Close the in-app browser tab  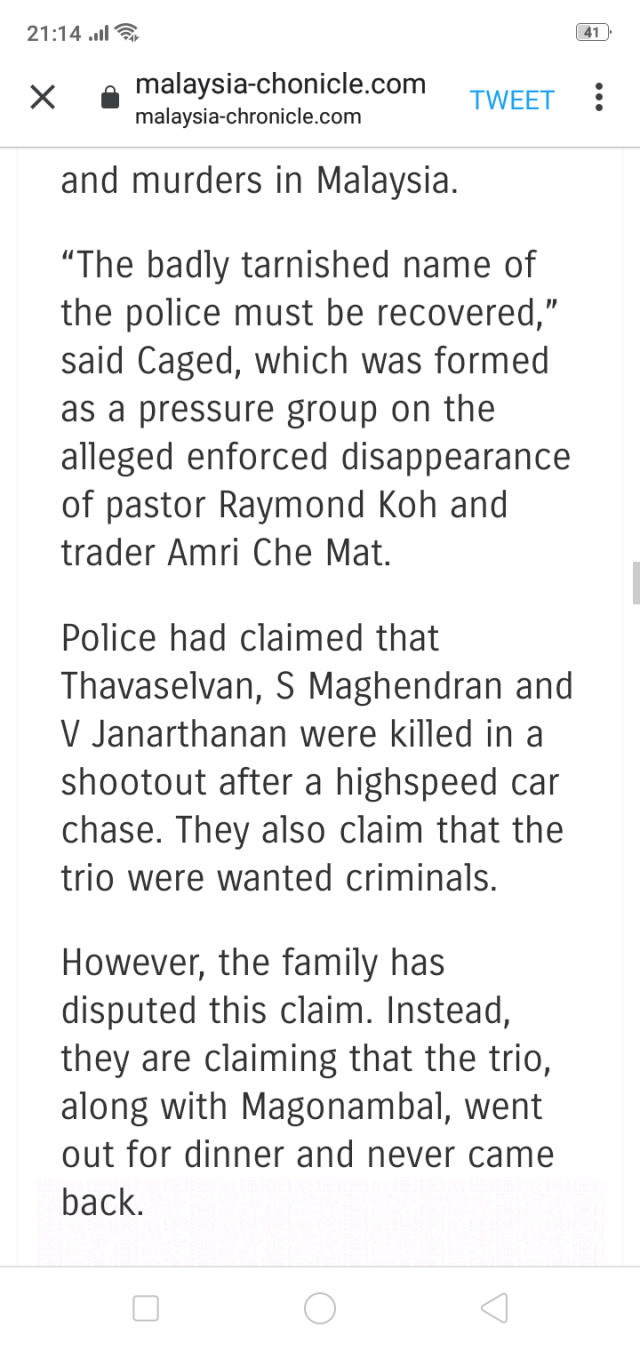click(x=42, y=98)
